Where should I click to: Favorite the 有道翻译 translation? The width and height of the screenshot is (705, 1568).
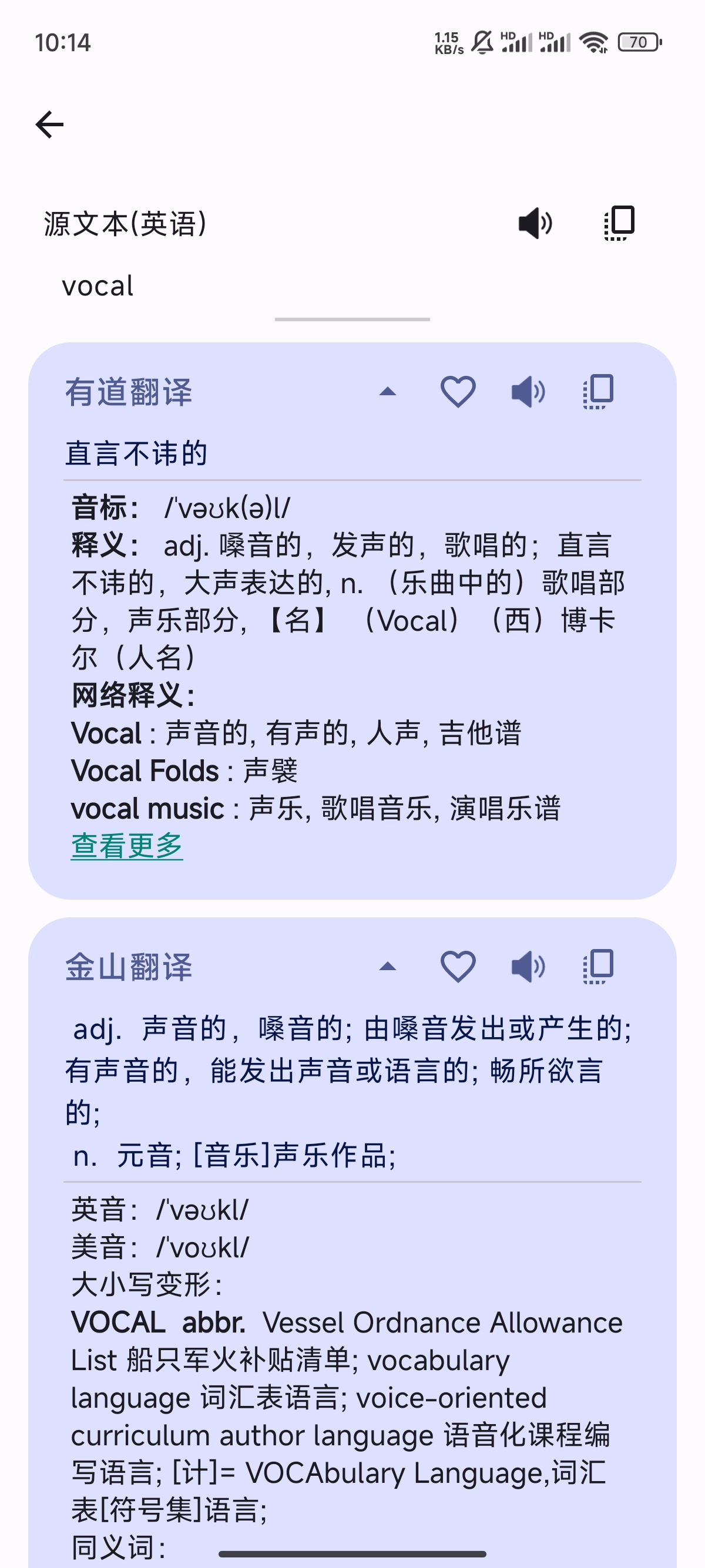coord(458,391)
